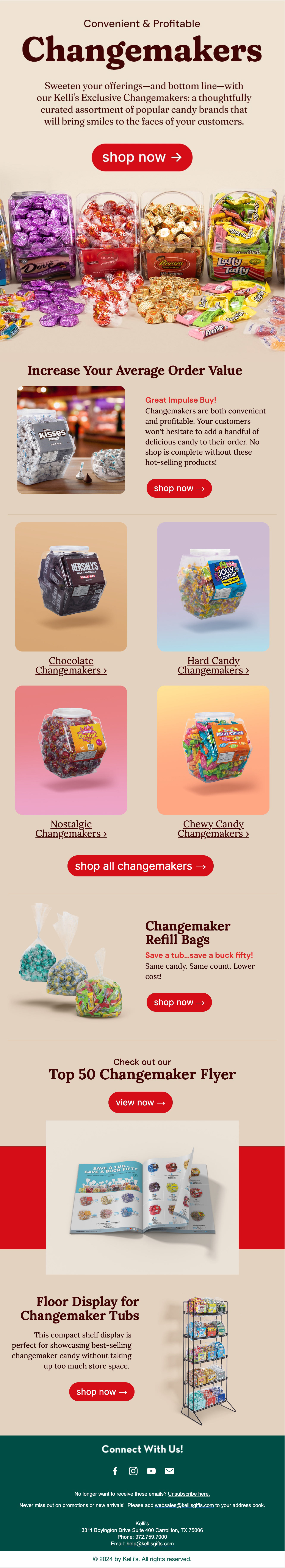Open the Nostalgic Changemakers link

click(x=71, y=828)
